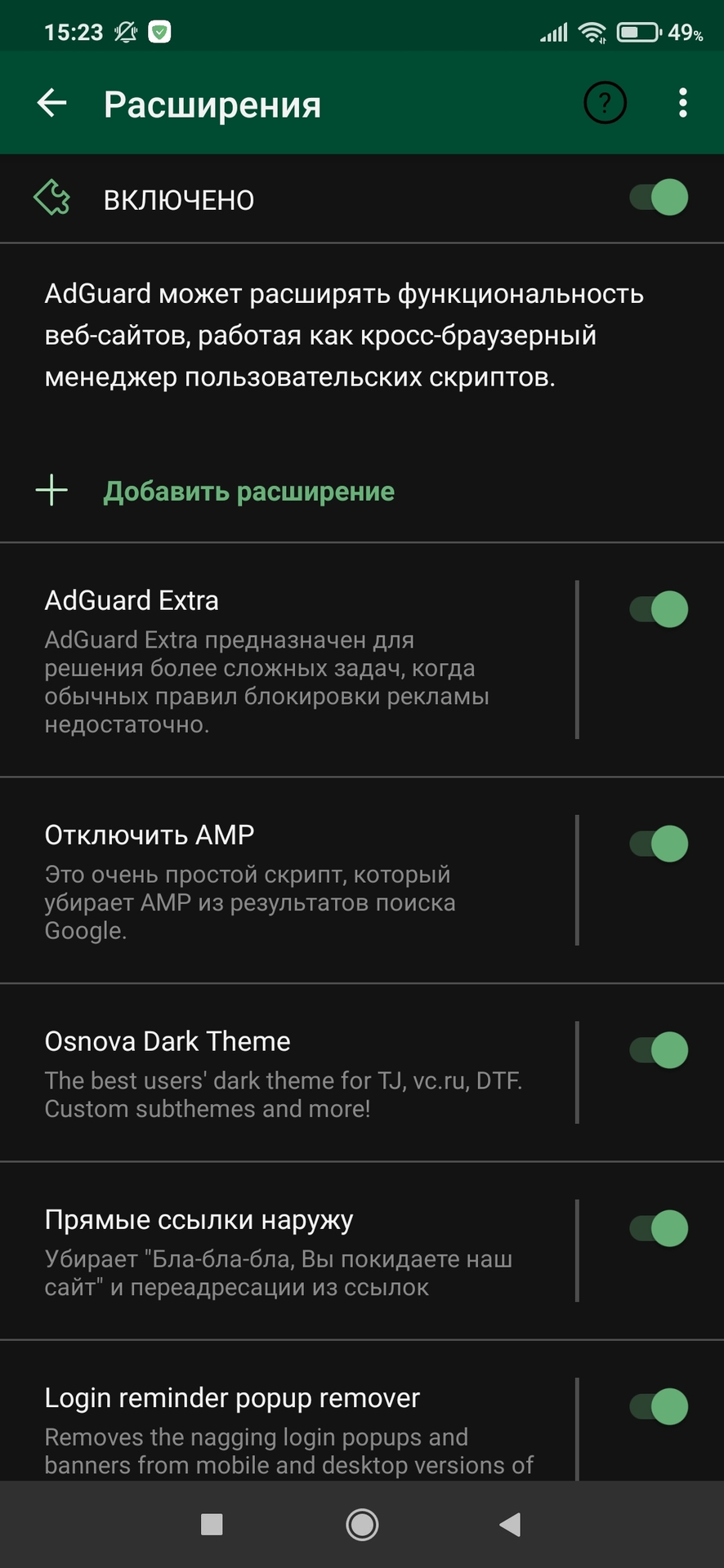
Task: Switch off Osnova Dark Theme toggle
Action: point(659,1050)
